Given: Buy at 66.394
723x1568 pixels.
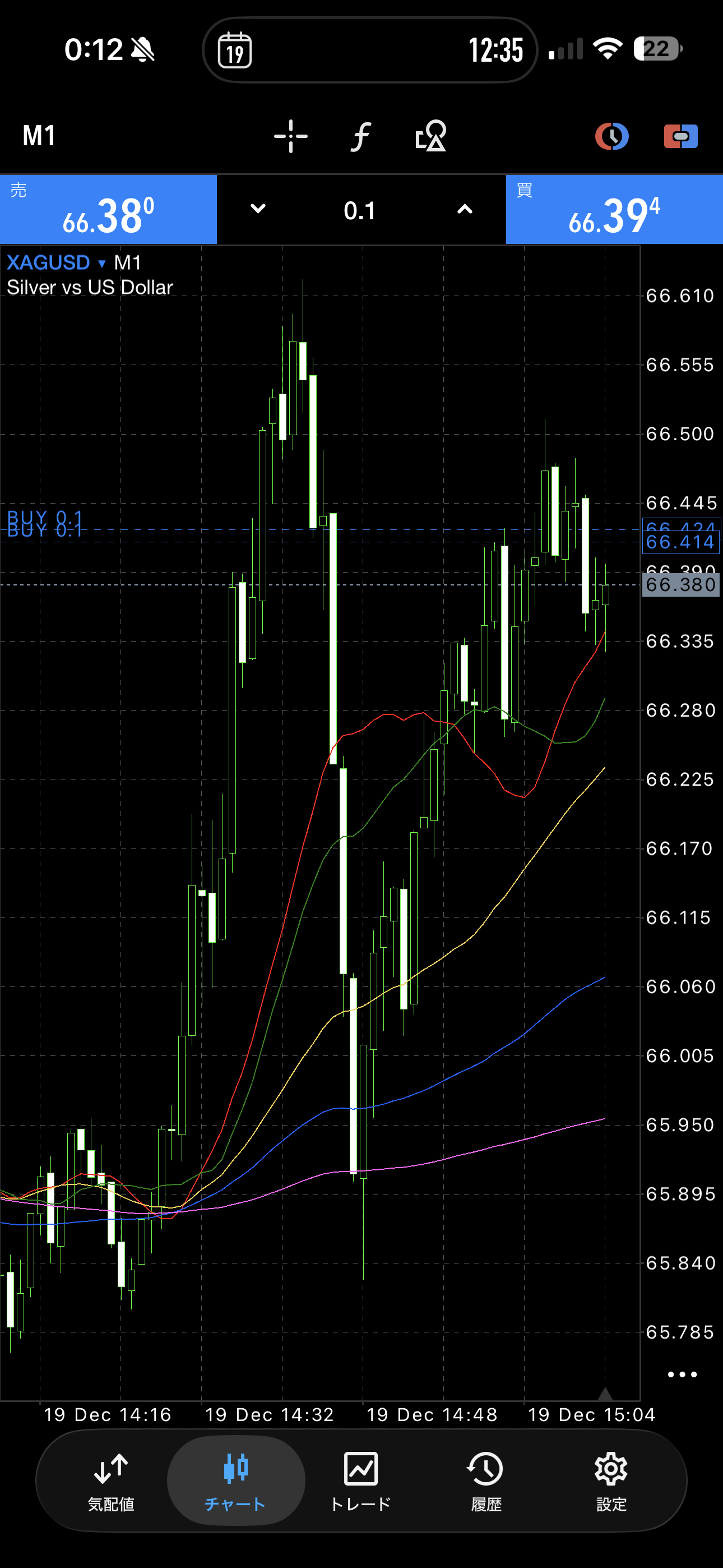Looking at the screenshot, I should [614, 210].
